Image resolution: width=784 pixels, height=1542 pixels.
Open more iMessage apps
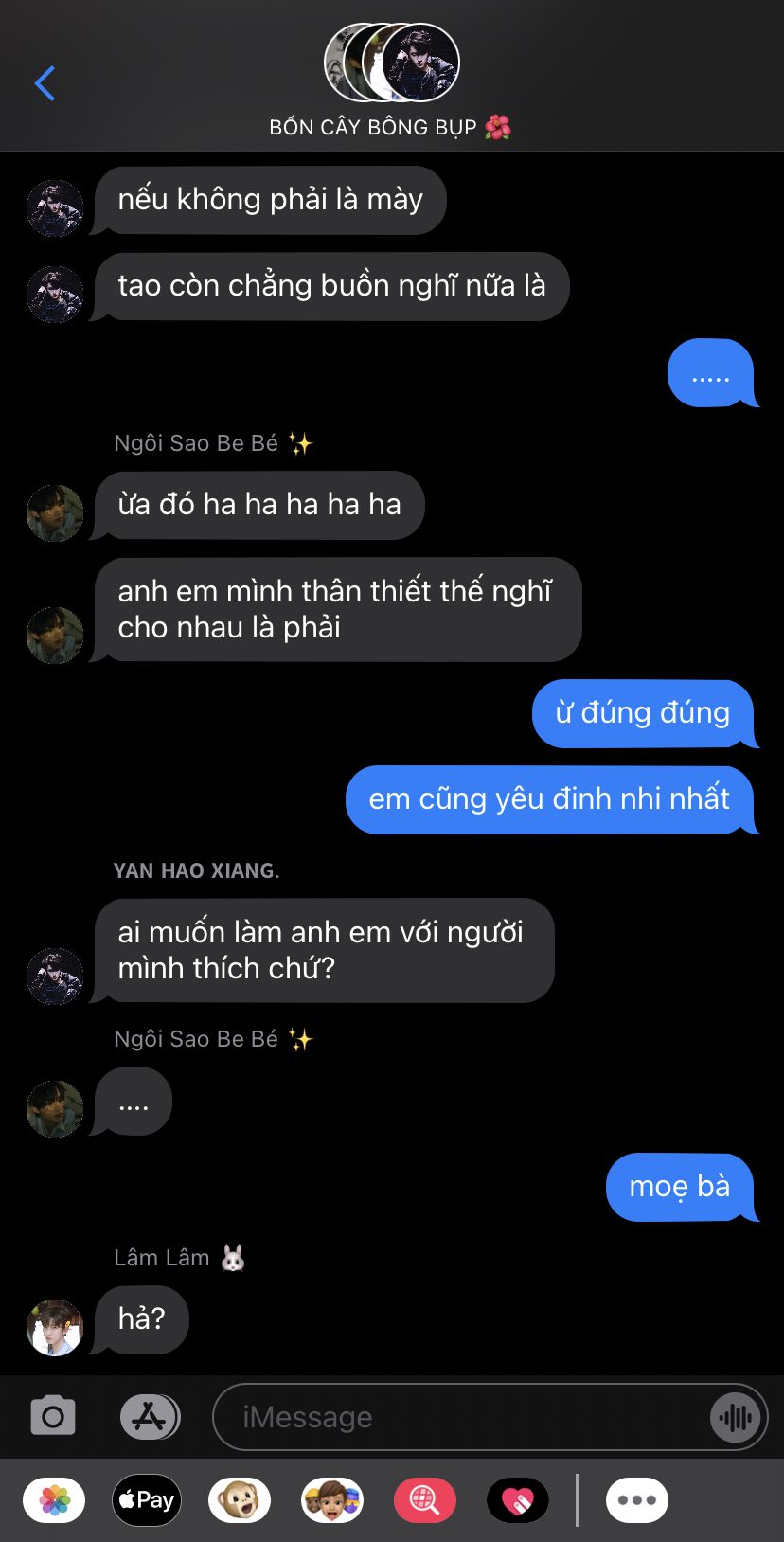point(637,1500)
